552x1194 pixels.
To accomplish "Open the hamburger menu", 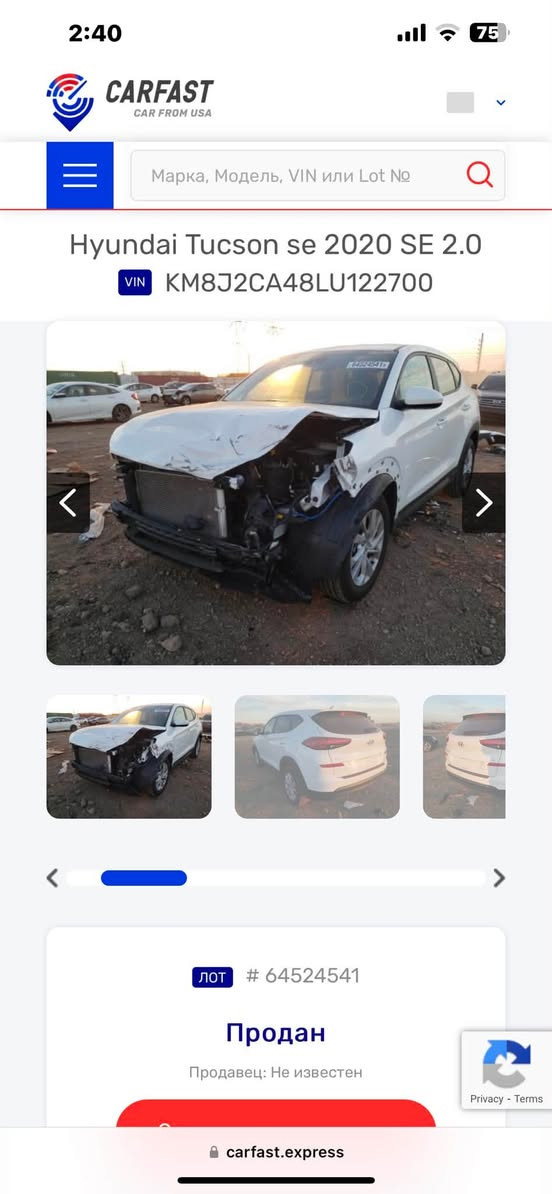I will click(80, 175).
